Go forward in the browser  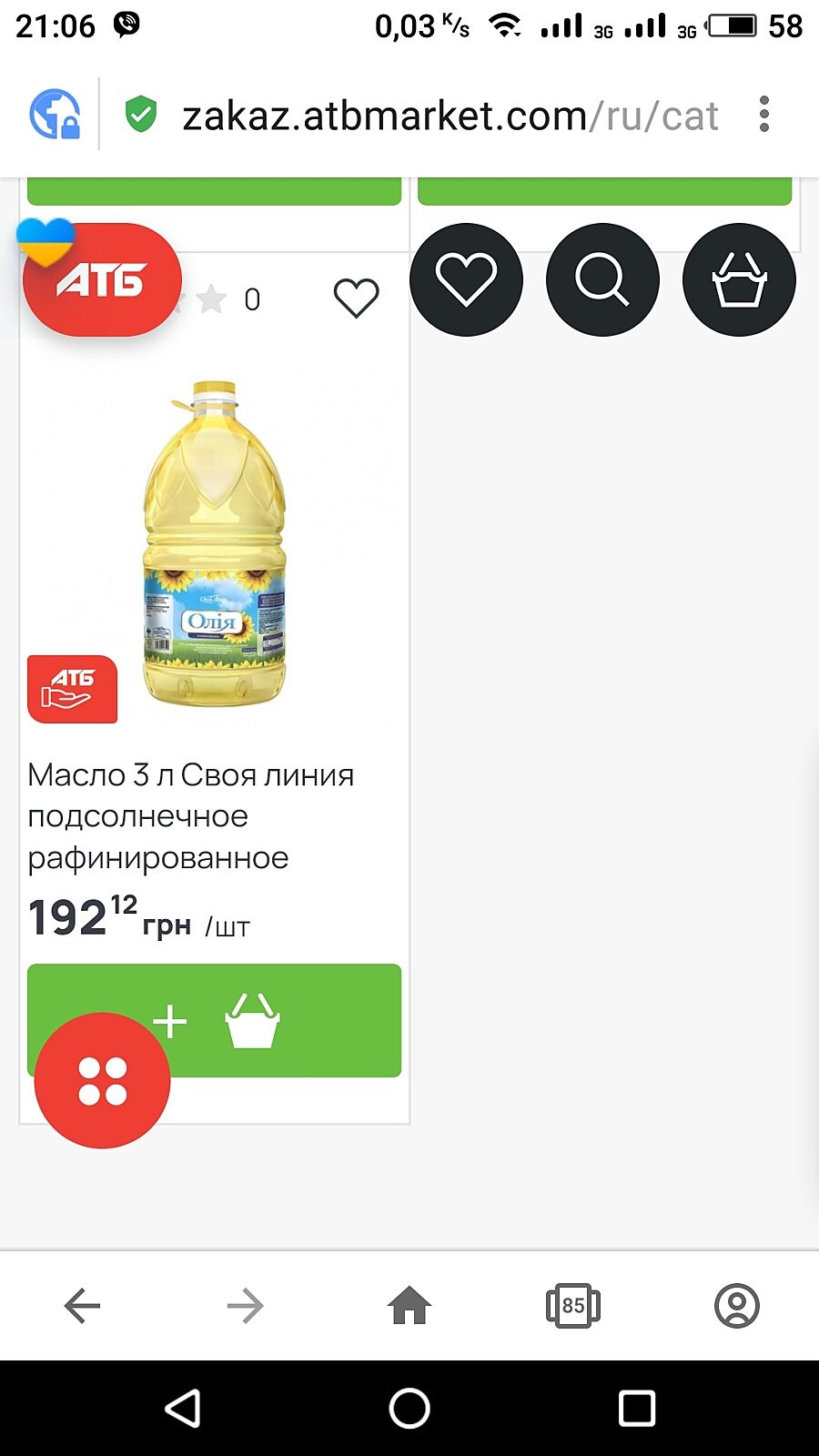click(245, 1306)
